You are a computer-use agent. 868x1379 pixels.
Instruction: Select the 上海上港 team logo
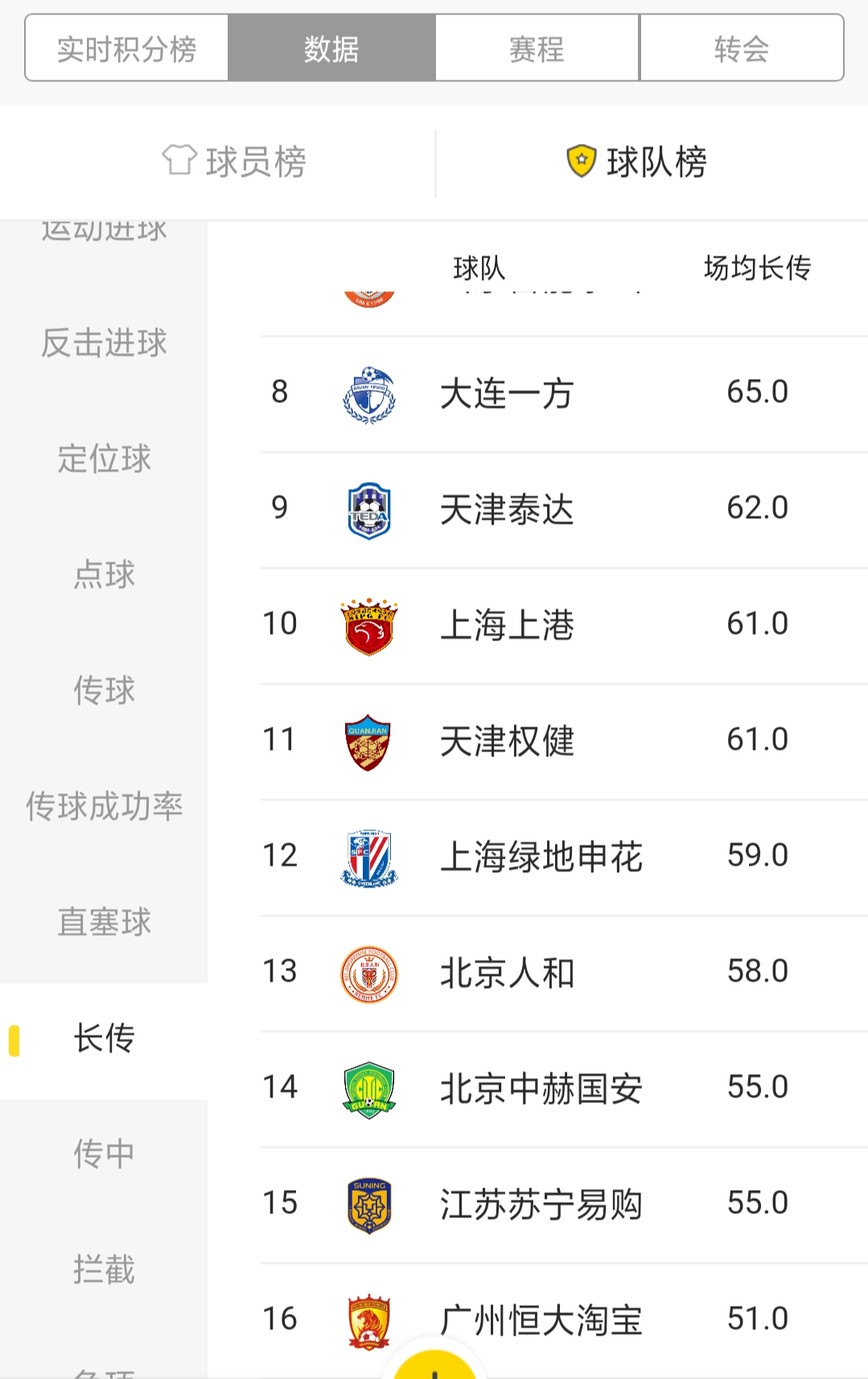point(368,623)
